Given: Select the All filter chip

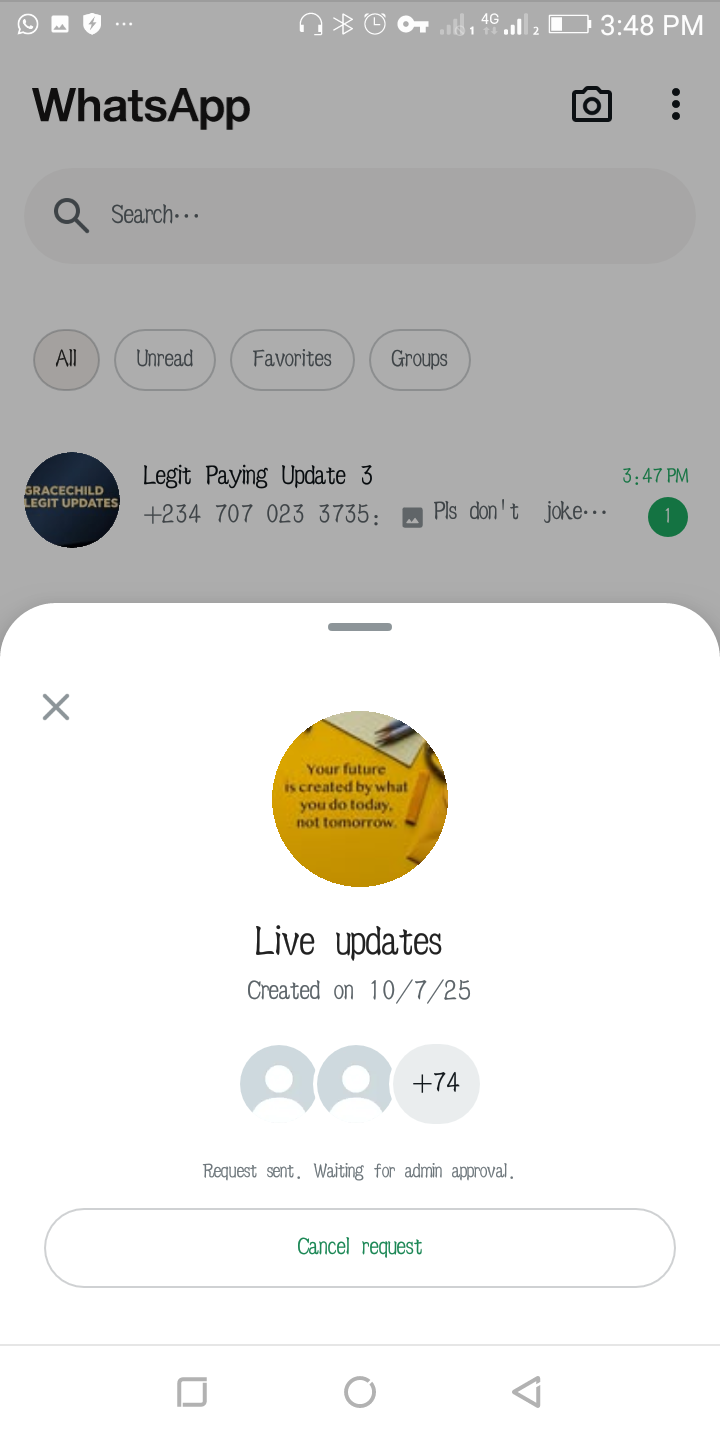Looking at the screenshot, I should (x=66, y=359).
